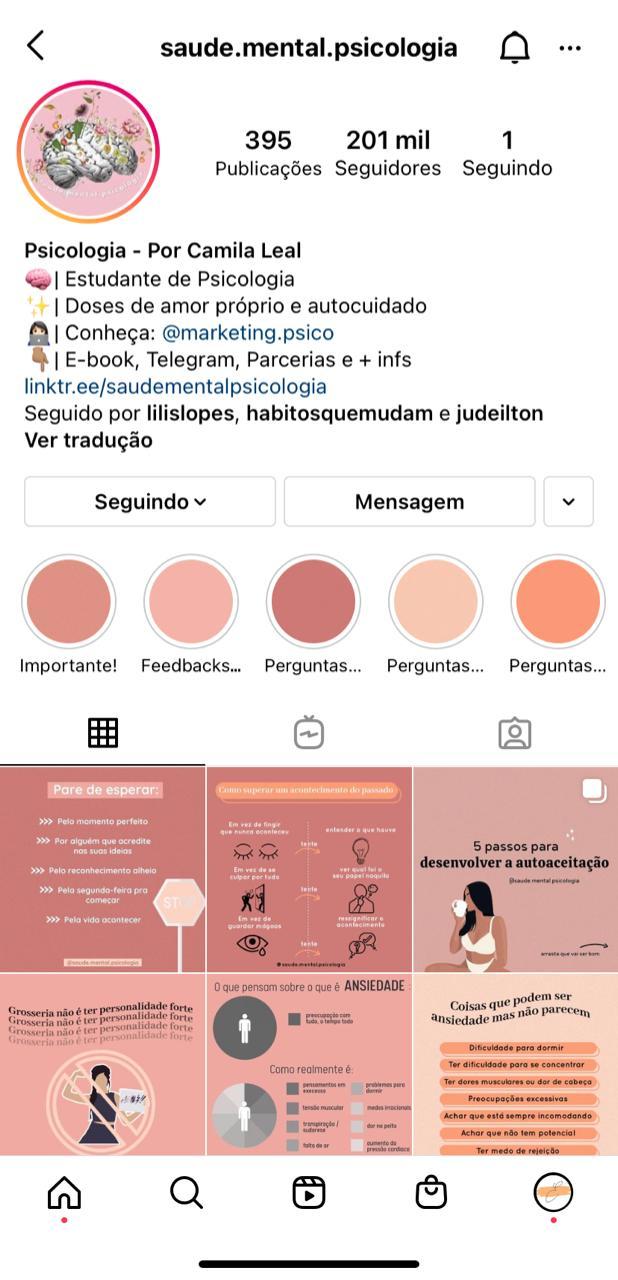The height and width of the screenshot is (1280, 618).
Task: Go to the Home feed tab
Action: click(64, 1192)
